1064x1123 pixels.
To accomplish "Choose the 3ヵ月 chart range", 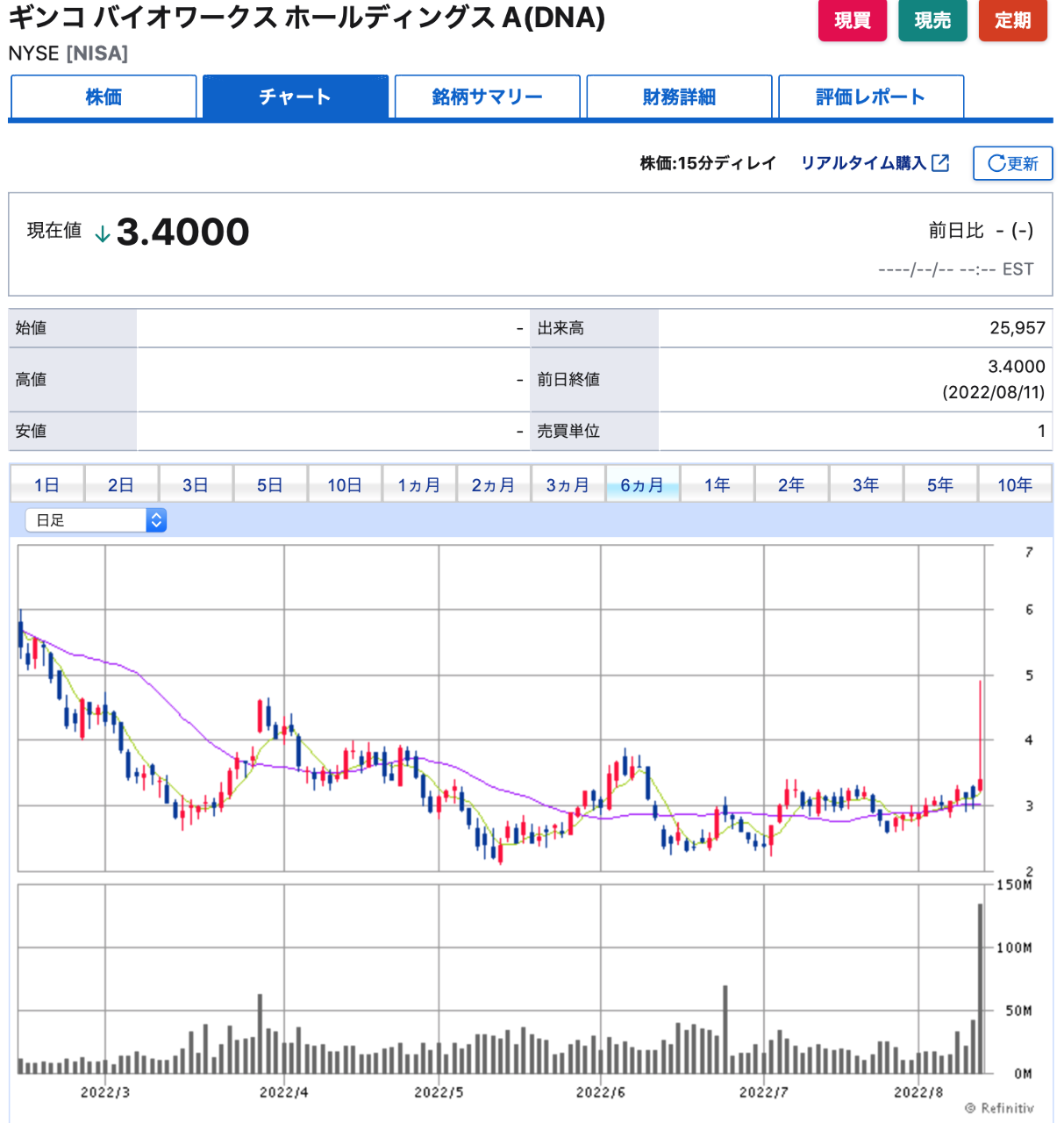I will click(x=568, y=485).
